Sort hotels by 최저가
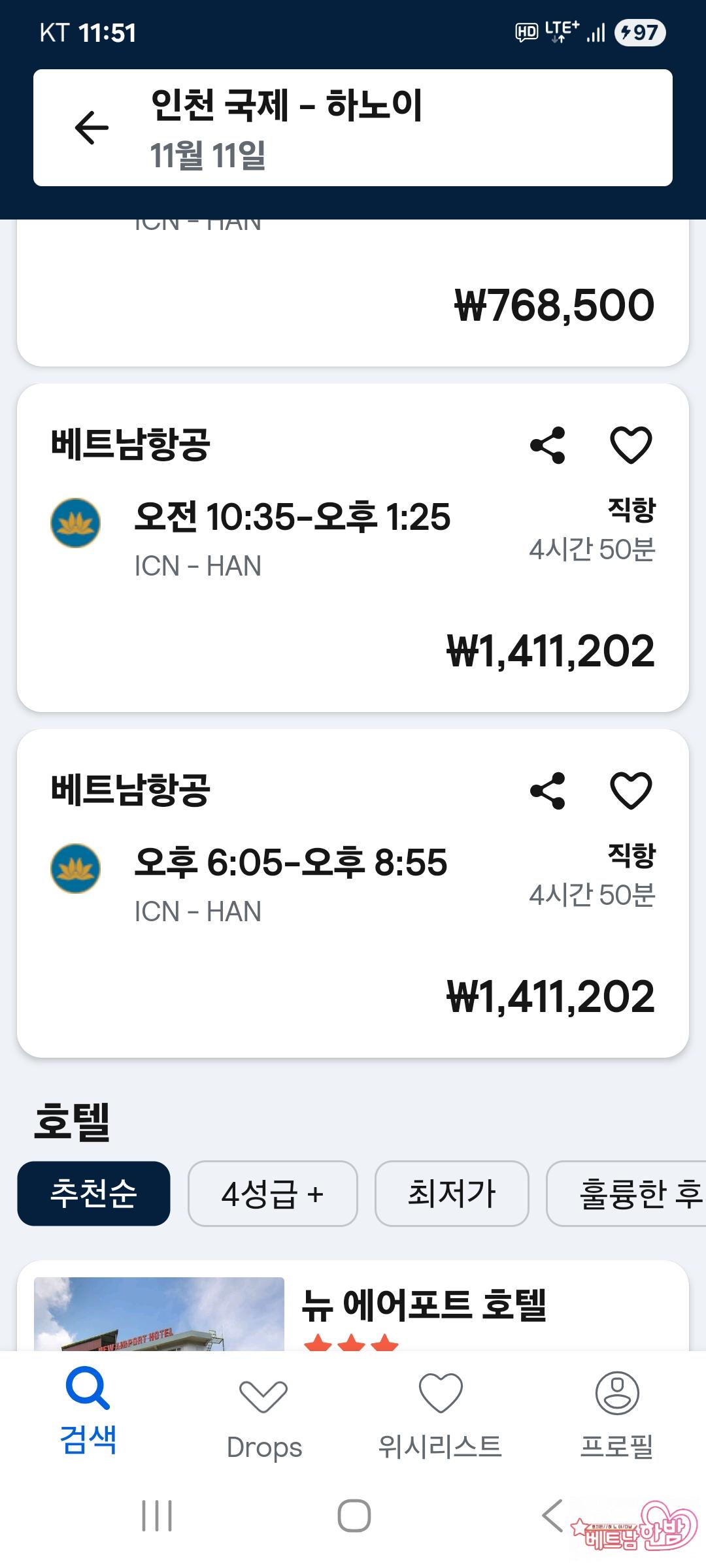Image resolution: width=706 pixels, height=1568 pixels. [x=452, y=1193]
